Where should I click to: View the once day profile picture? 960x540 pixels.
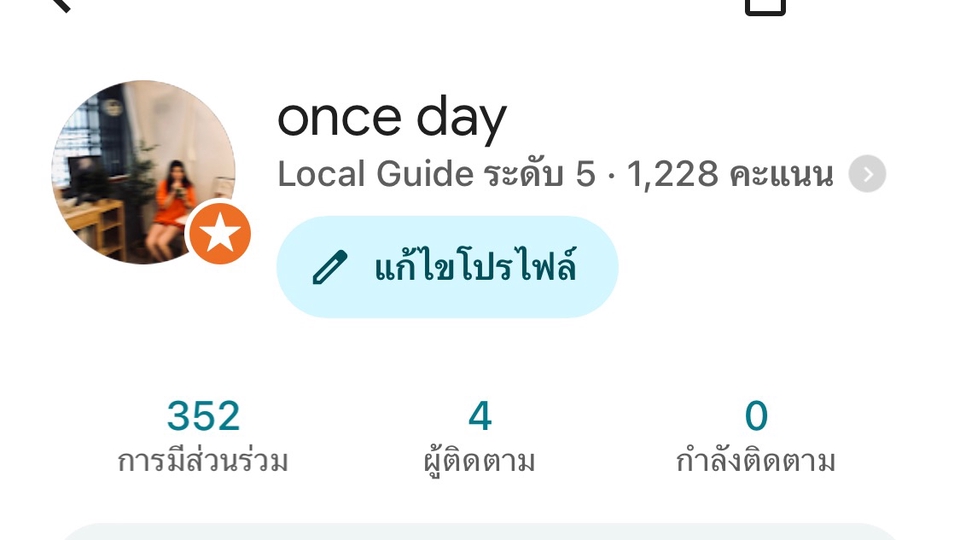coord(143,172)
